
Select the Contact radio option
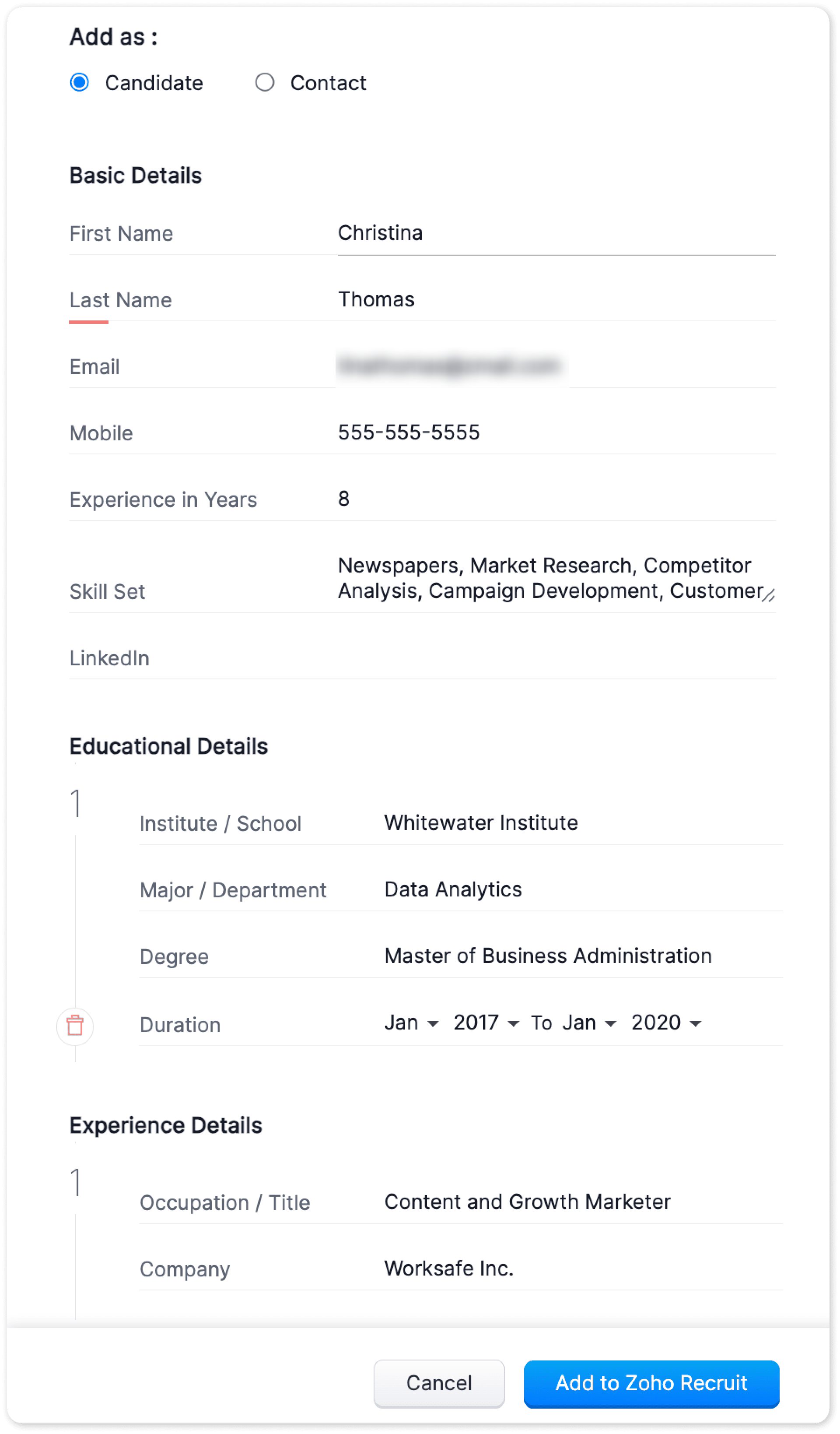pyautogui.click(x=264, y=82)
